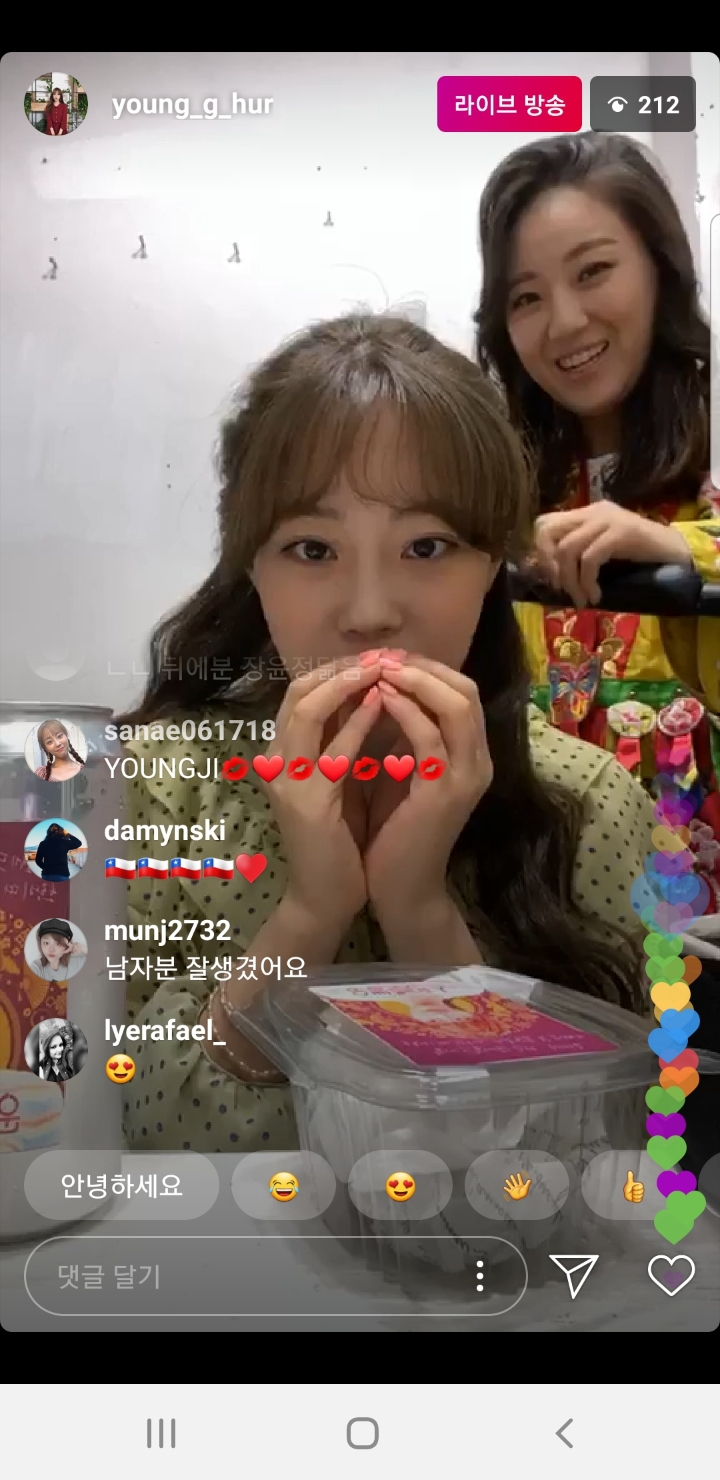
Task: Focus the 댓글 달기 comment field
Action: coord(250,1276)
